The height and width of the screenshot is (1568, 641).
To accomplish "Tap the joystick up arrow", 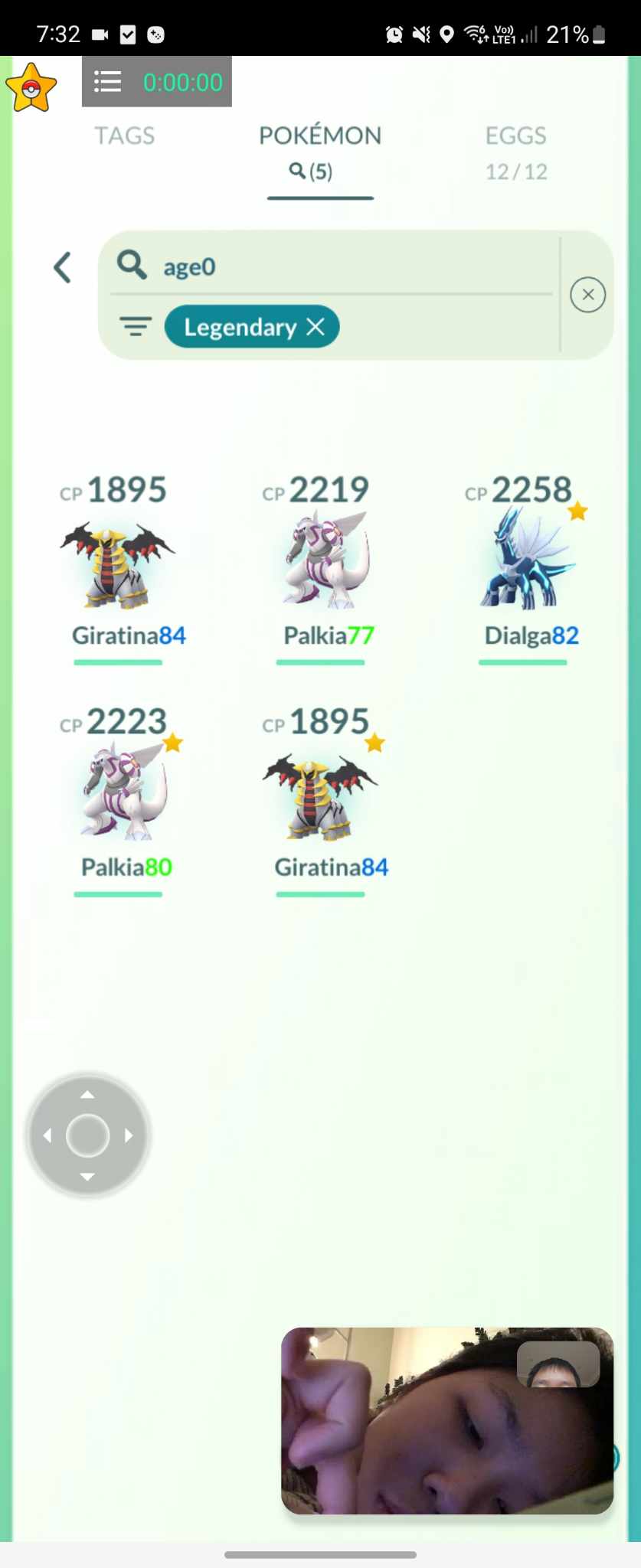I will tap(88, 1095).
